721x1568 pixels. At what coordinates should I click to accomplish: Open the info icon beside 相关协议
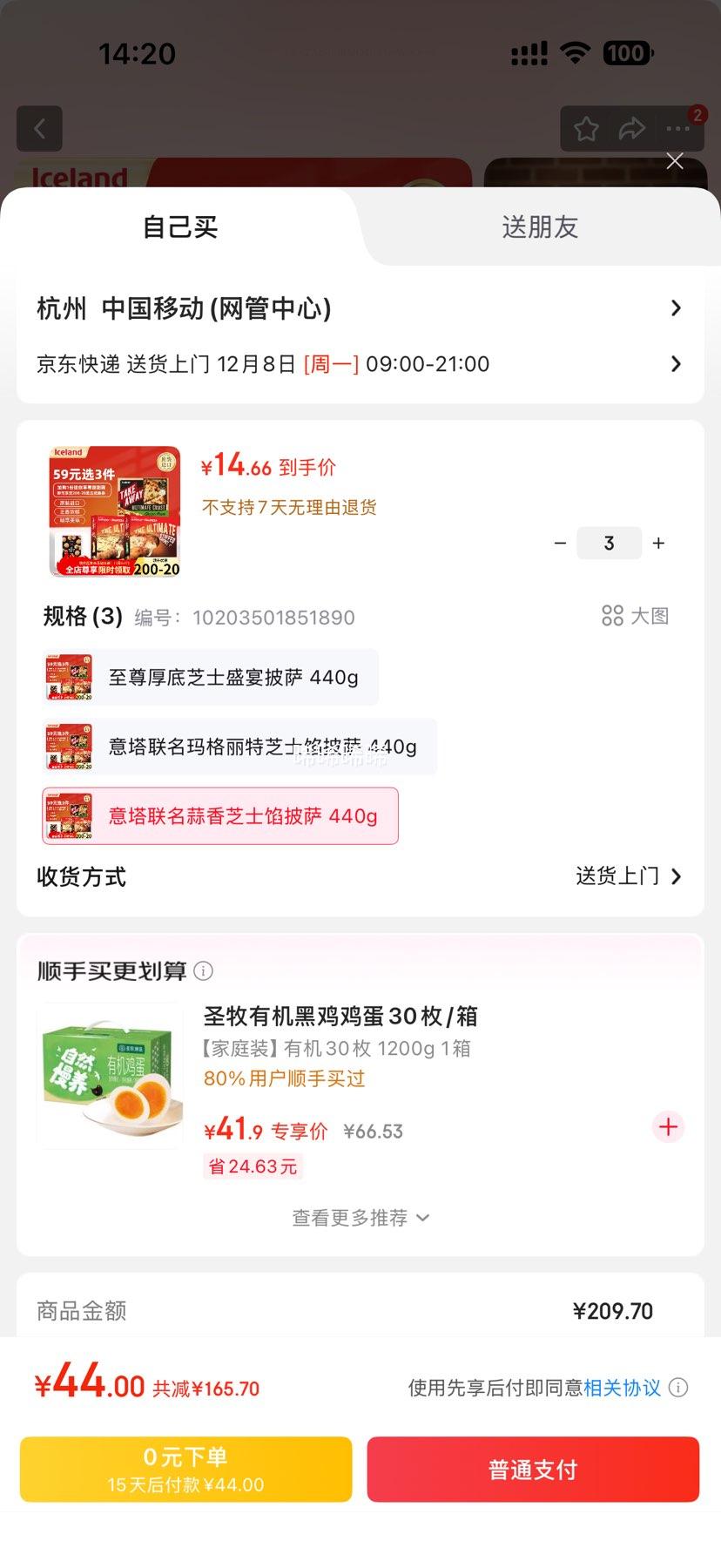(x=678, y=1388)
